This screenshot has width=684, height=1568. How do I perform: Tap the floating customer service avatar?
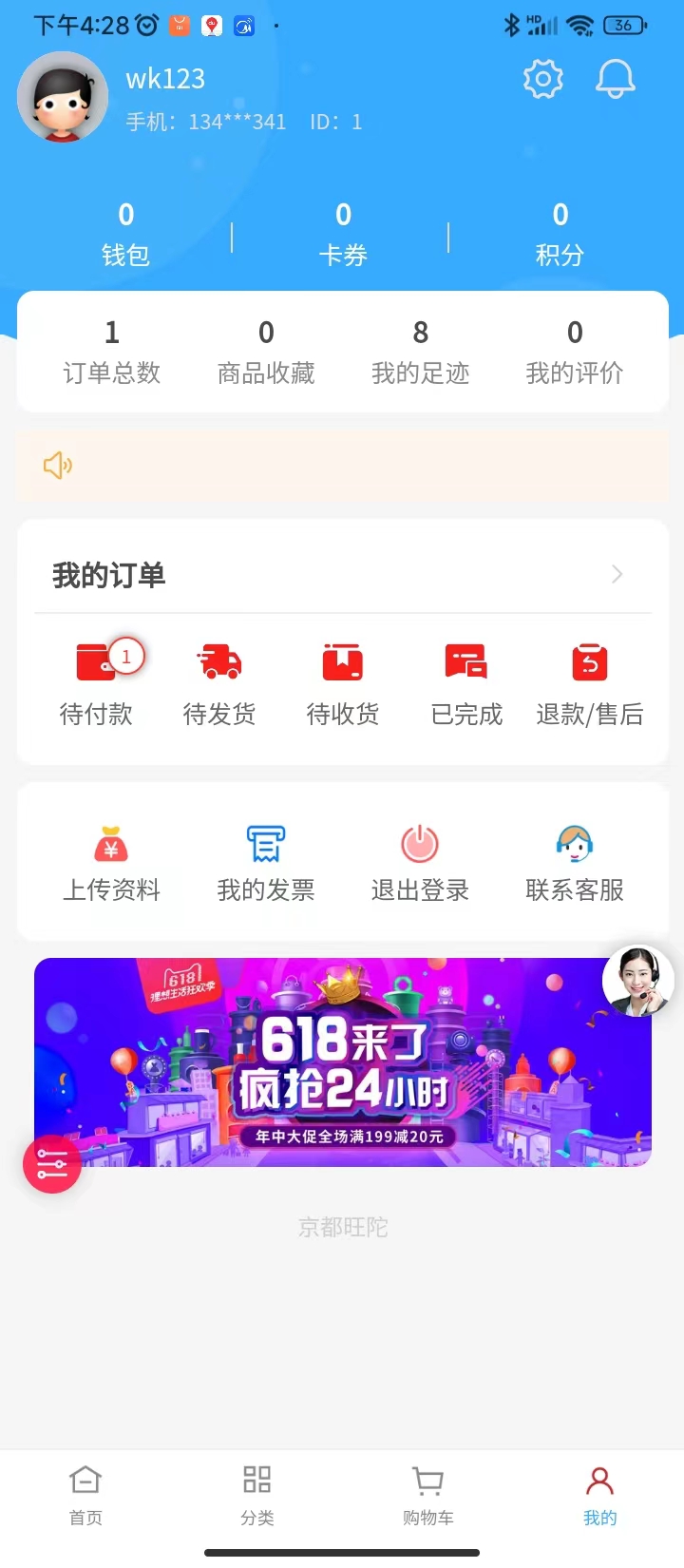point(638,981)
